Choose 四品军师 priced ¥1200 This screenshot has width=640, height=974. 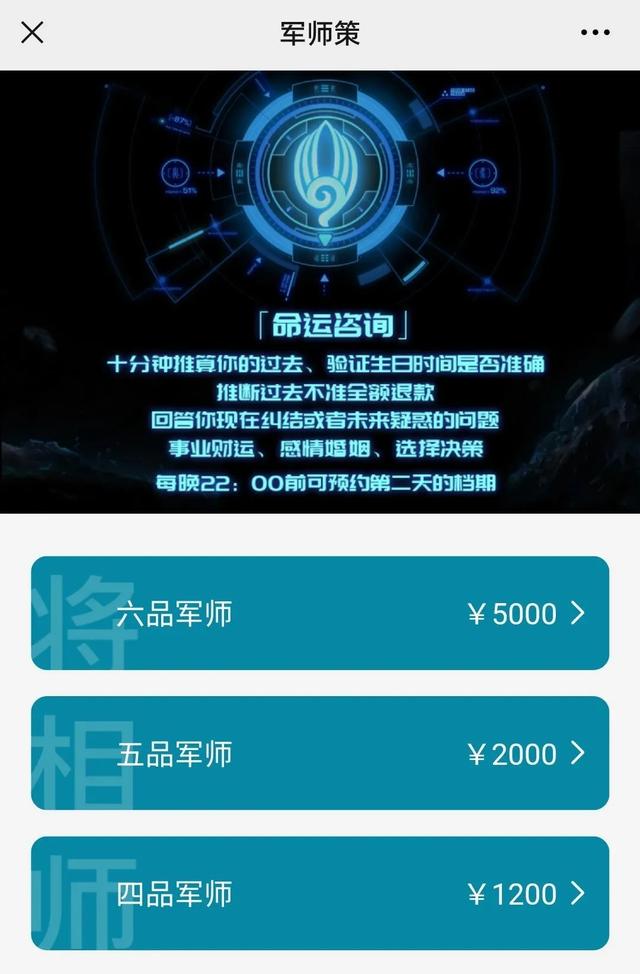(x=320, y=893)
